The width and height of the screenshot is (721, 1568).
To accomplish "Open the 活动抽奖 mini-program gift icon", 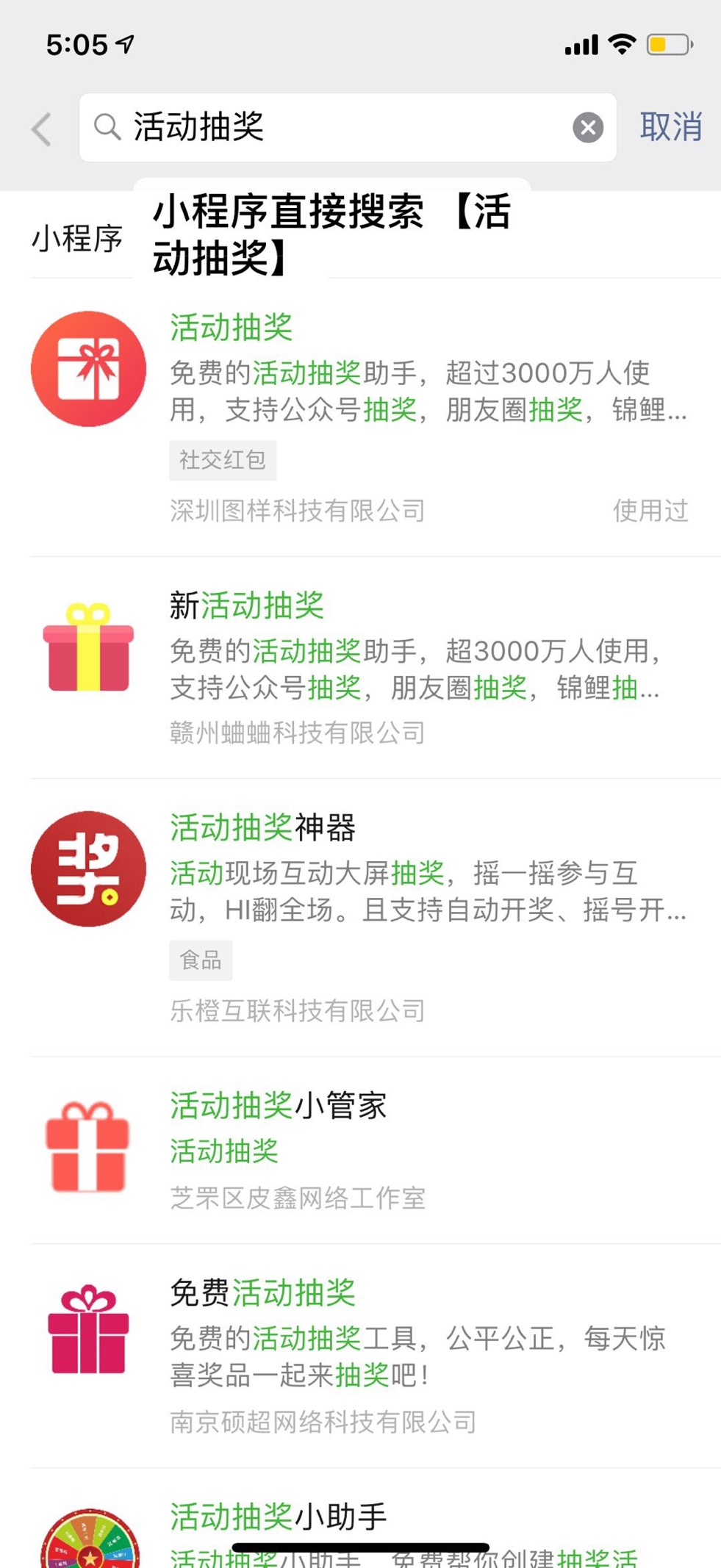I will [88, 370].
